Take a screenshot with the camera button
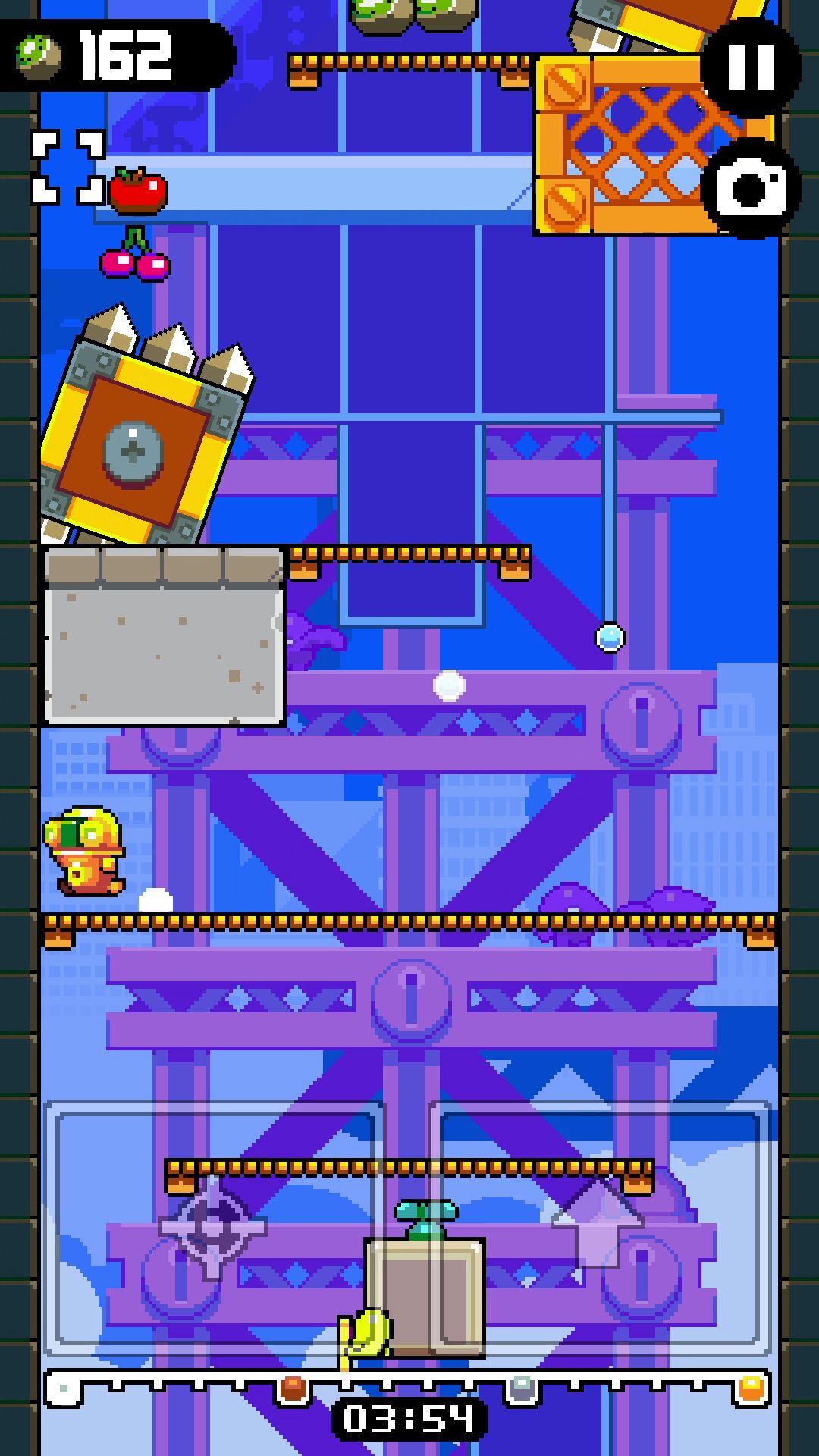Viewport: 819px width, 1456px height. pyautogui.click(x=750, y=188)
